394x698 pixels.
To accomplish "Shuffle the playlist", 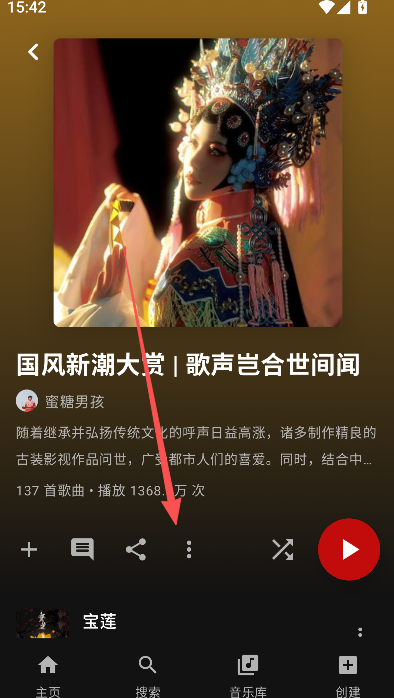I will [x=283, y=549].
